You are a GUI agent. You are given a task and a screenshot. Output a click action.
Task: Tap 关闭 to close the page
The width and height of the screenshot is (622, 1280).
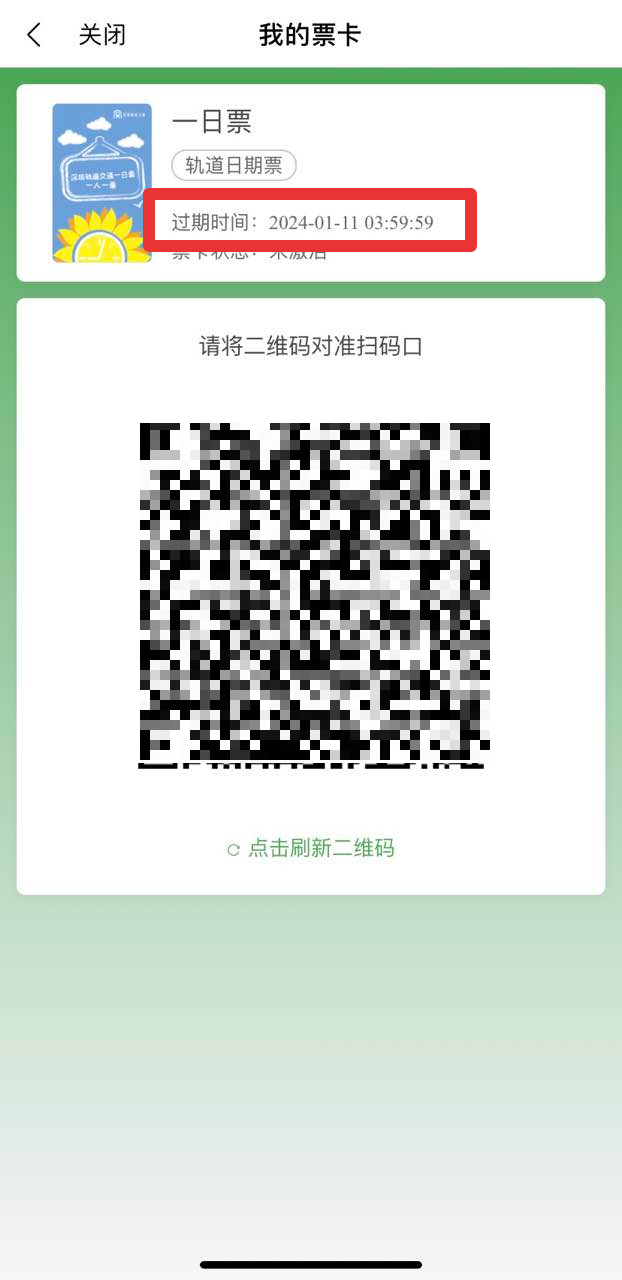102,35
